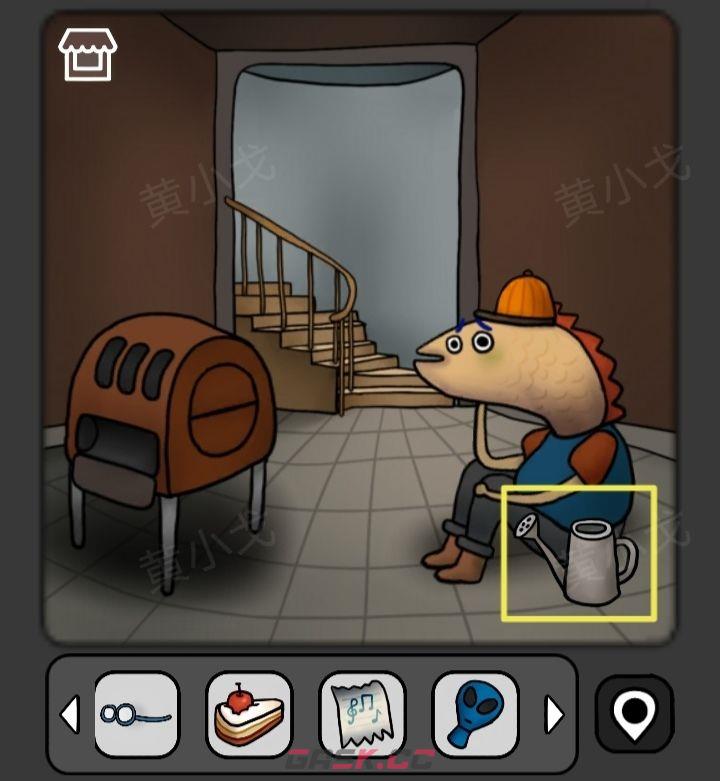
Task: Show previous inventory items
Action: click(x=69, y=715)
